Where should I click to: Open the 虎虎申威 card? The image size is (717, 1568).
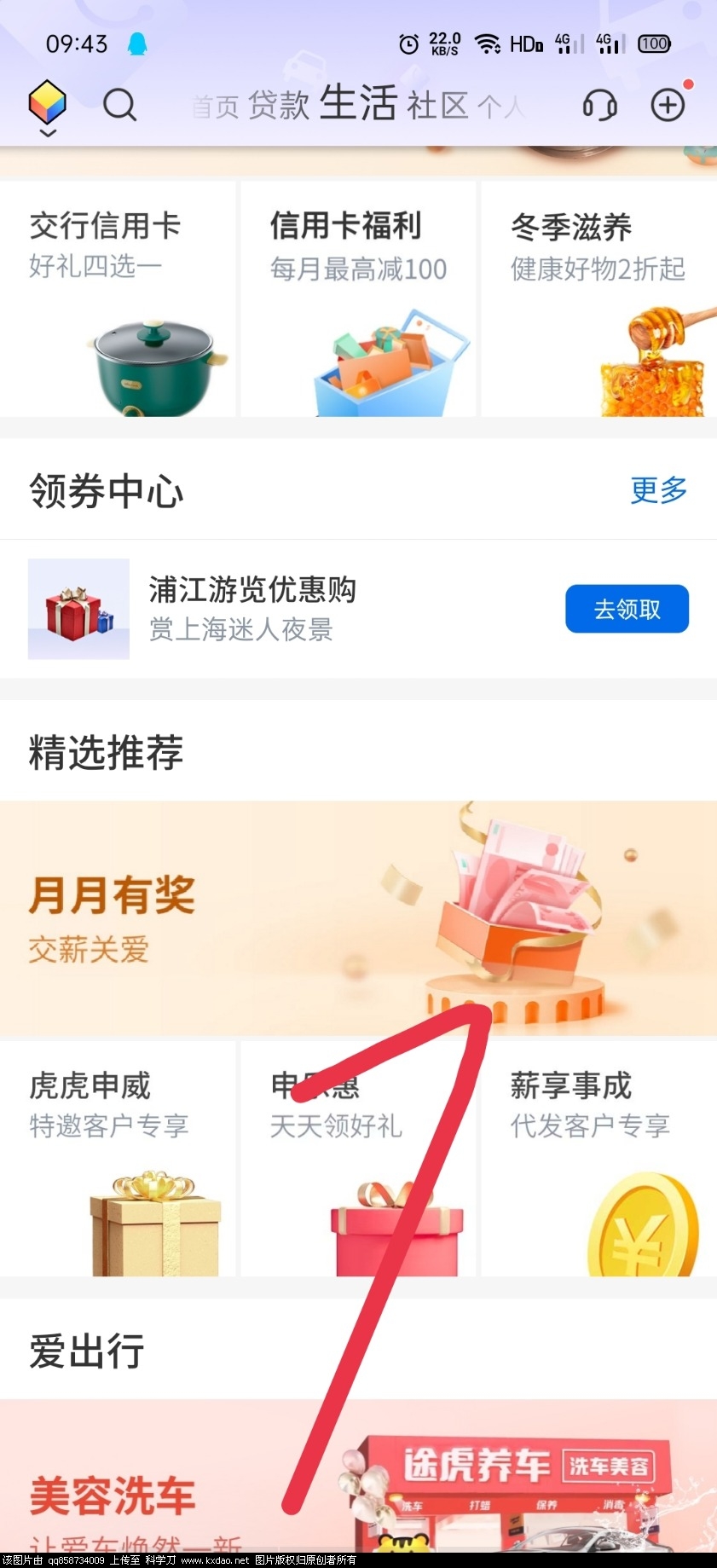118,1158
